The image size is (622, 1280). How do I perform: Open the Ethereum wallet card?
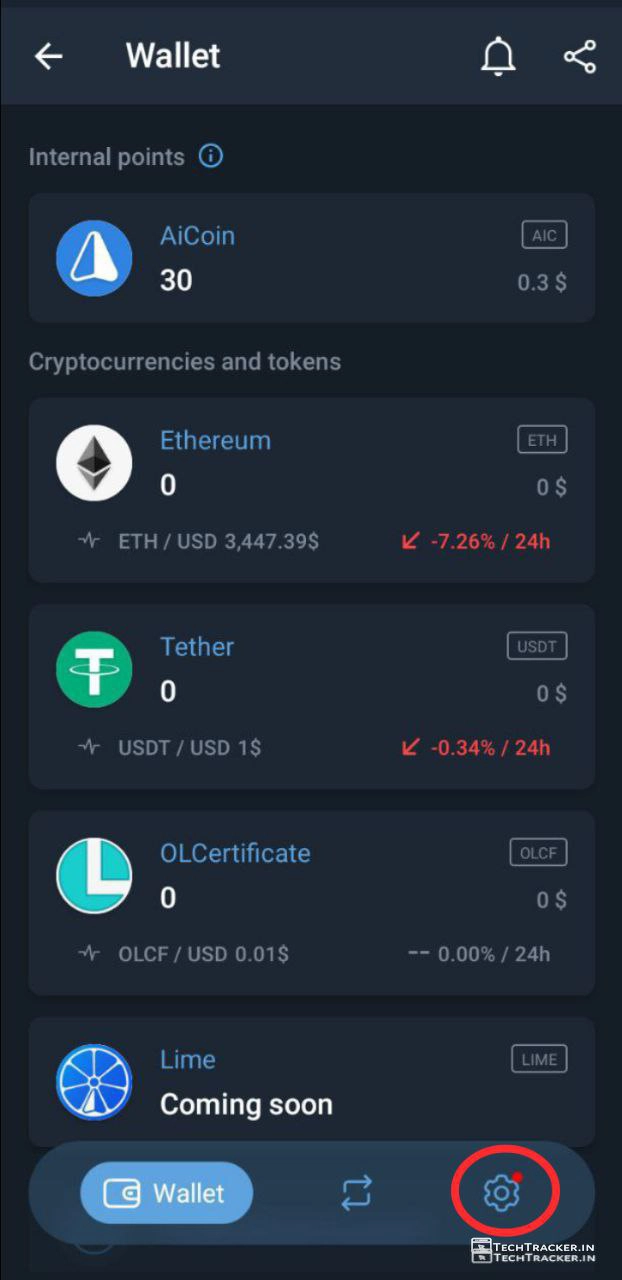tap(311, 490)
